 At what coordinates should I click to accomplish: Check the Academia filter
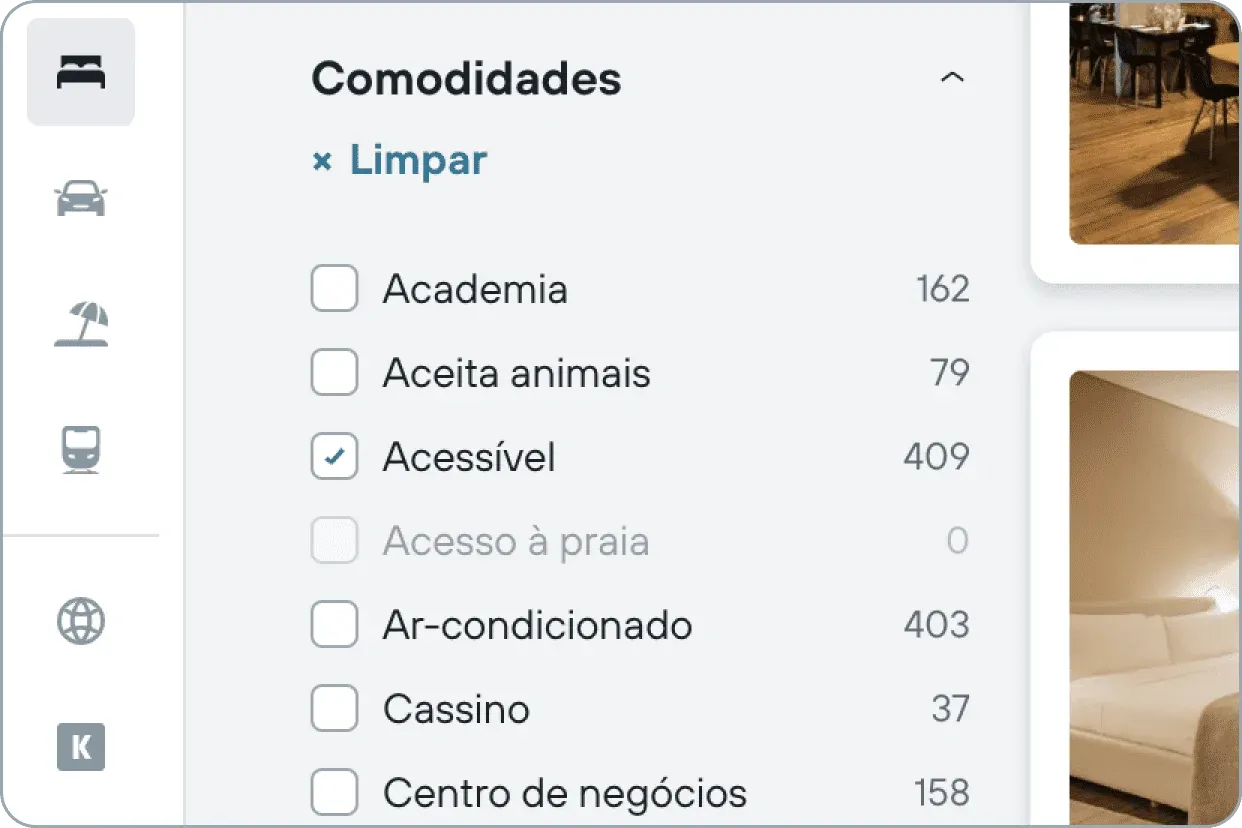pos(334,290)
